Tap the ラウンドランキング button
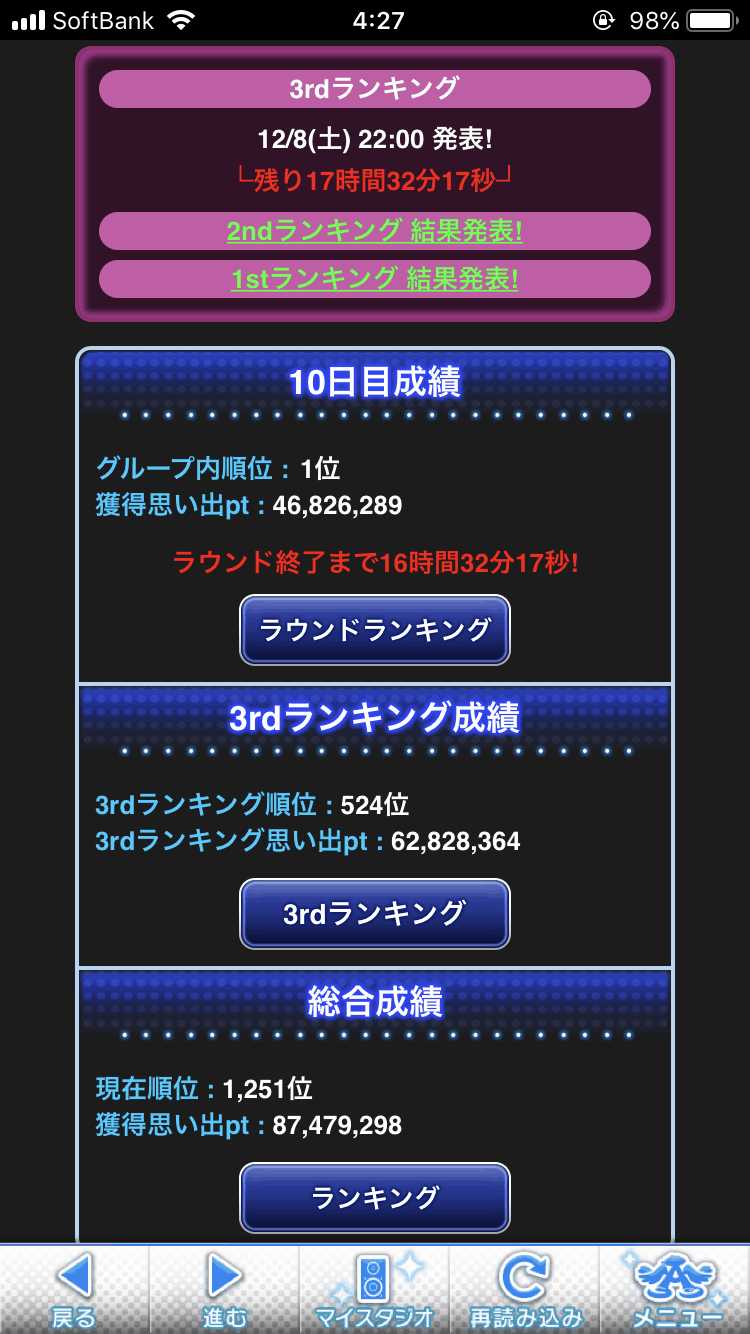 (x=374, y=630)
